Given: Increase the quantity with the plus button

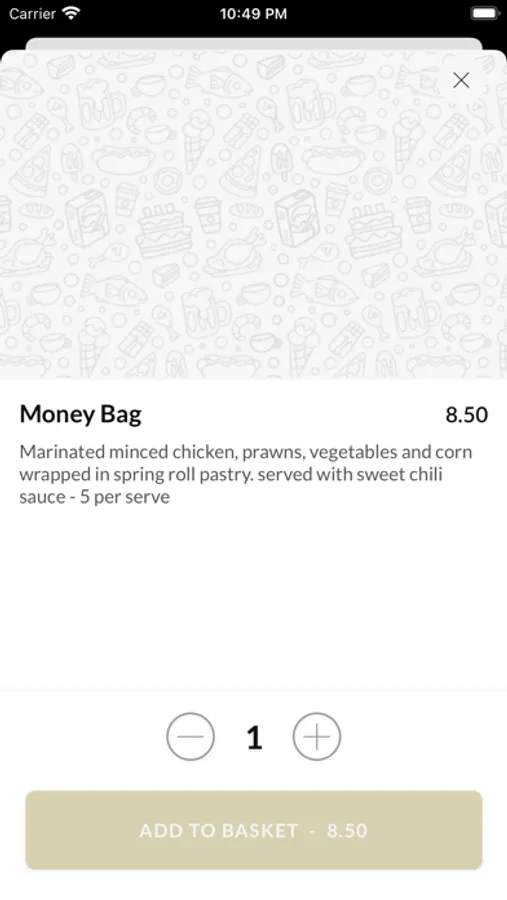Looking at the screenshot, I should (317, 736).
